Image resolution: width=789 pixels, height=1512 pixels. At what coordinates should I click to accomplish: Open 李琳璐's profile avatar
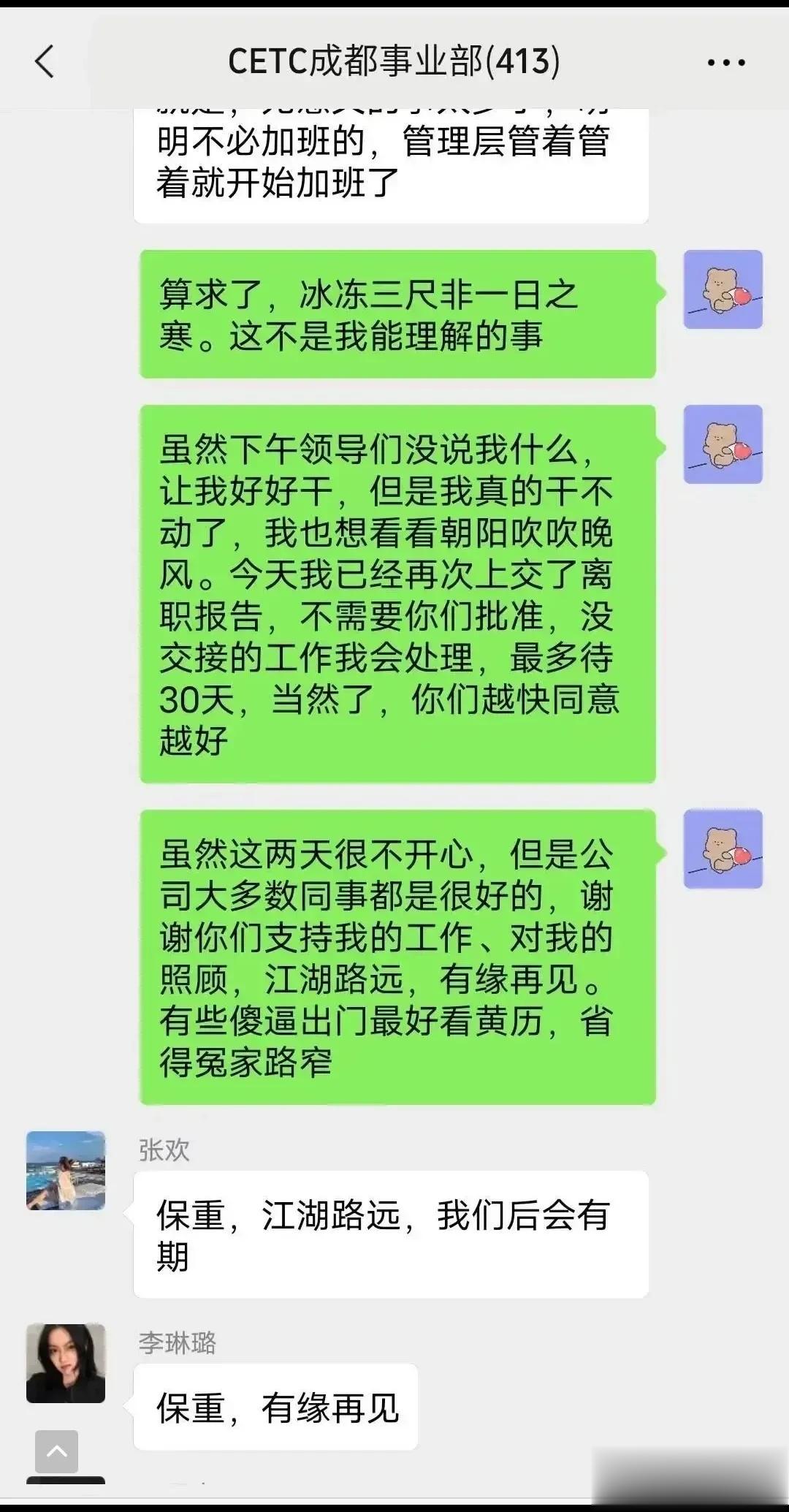(x=66, y=1364)
